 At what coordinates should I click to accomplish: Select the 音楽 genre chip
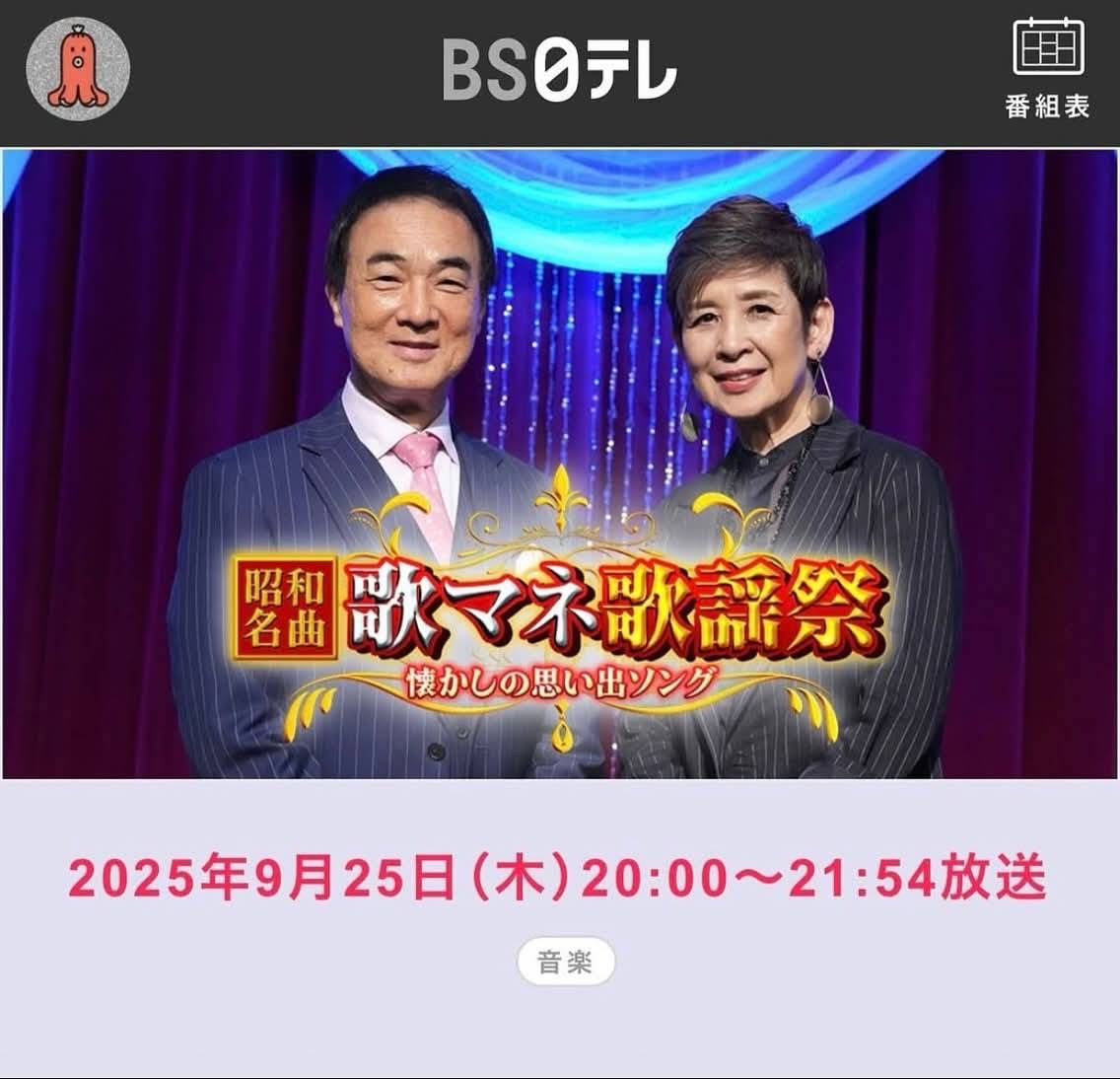point(566,963)
